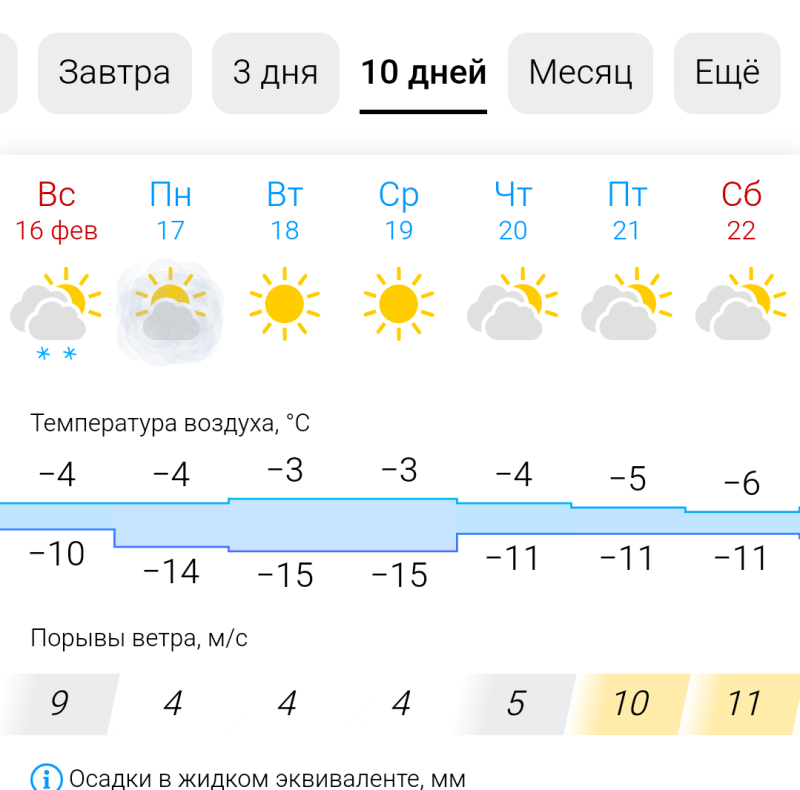This screenshot has width=800, height=790.
Task: Open Monday 17 day forecast
Action: (171, 210)
